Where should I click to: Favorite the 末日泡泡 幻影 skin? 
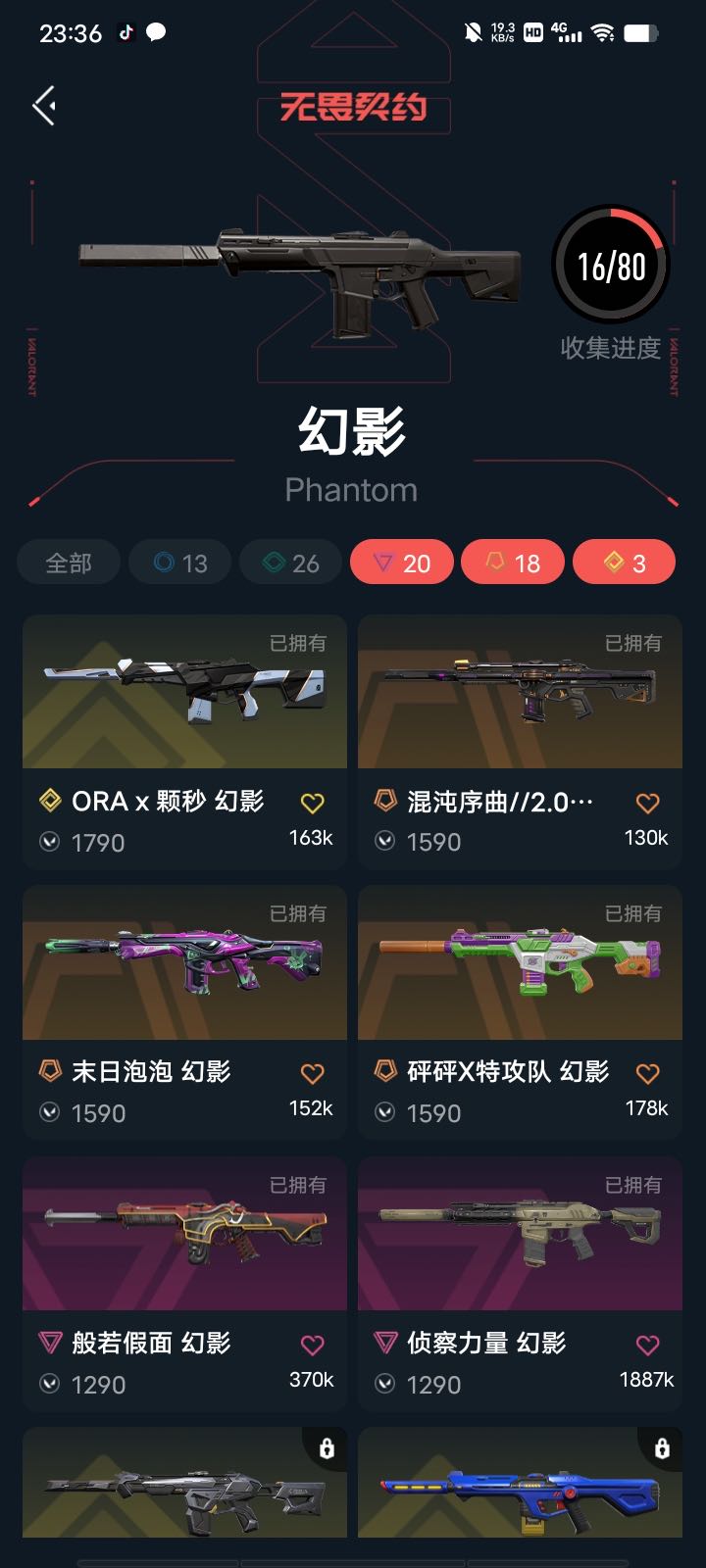point(312,1074)
